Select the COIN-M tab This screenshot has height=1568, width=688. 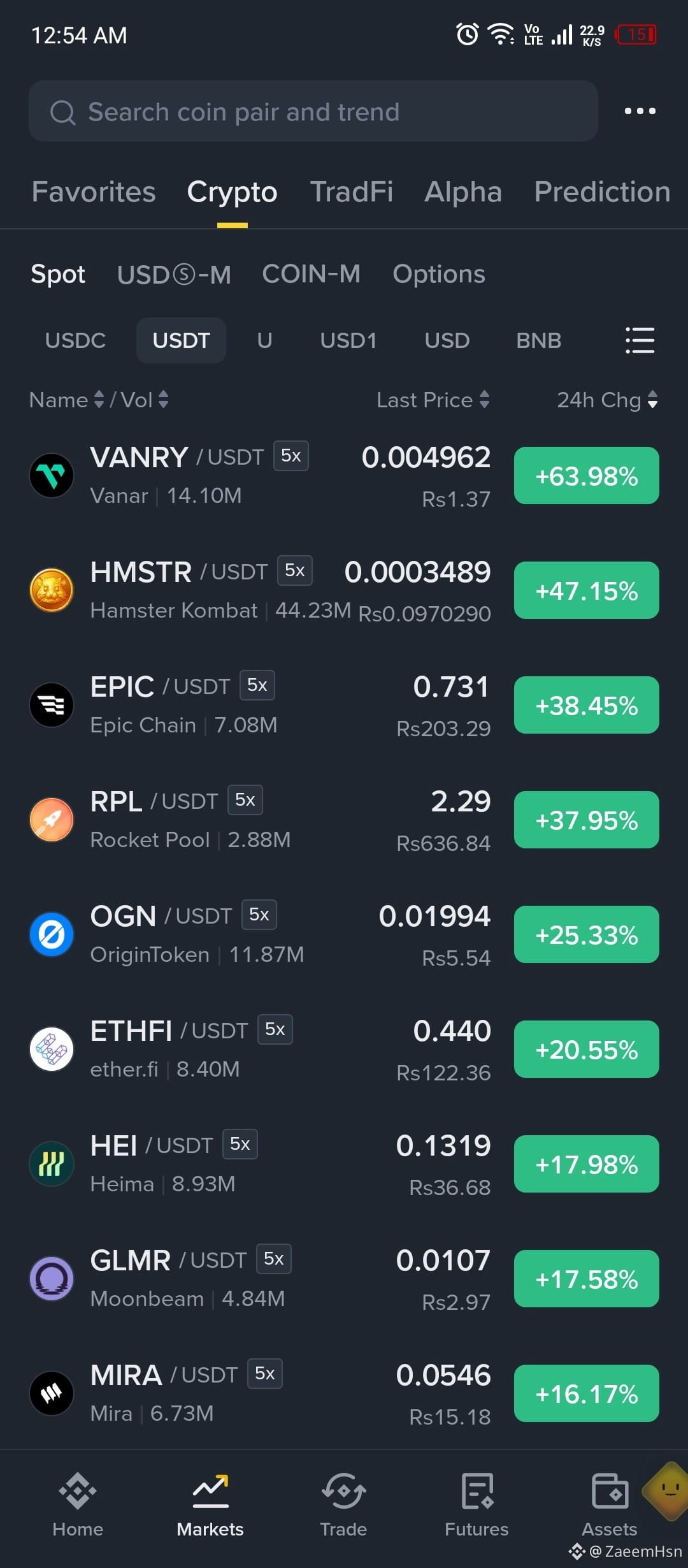pos(311,274)
